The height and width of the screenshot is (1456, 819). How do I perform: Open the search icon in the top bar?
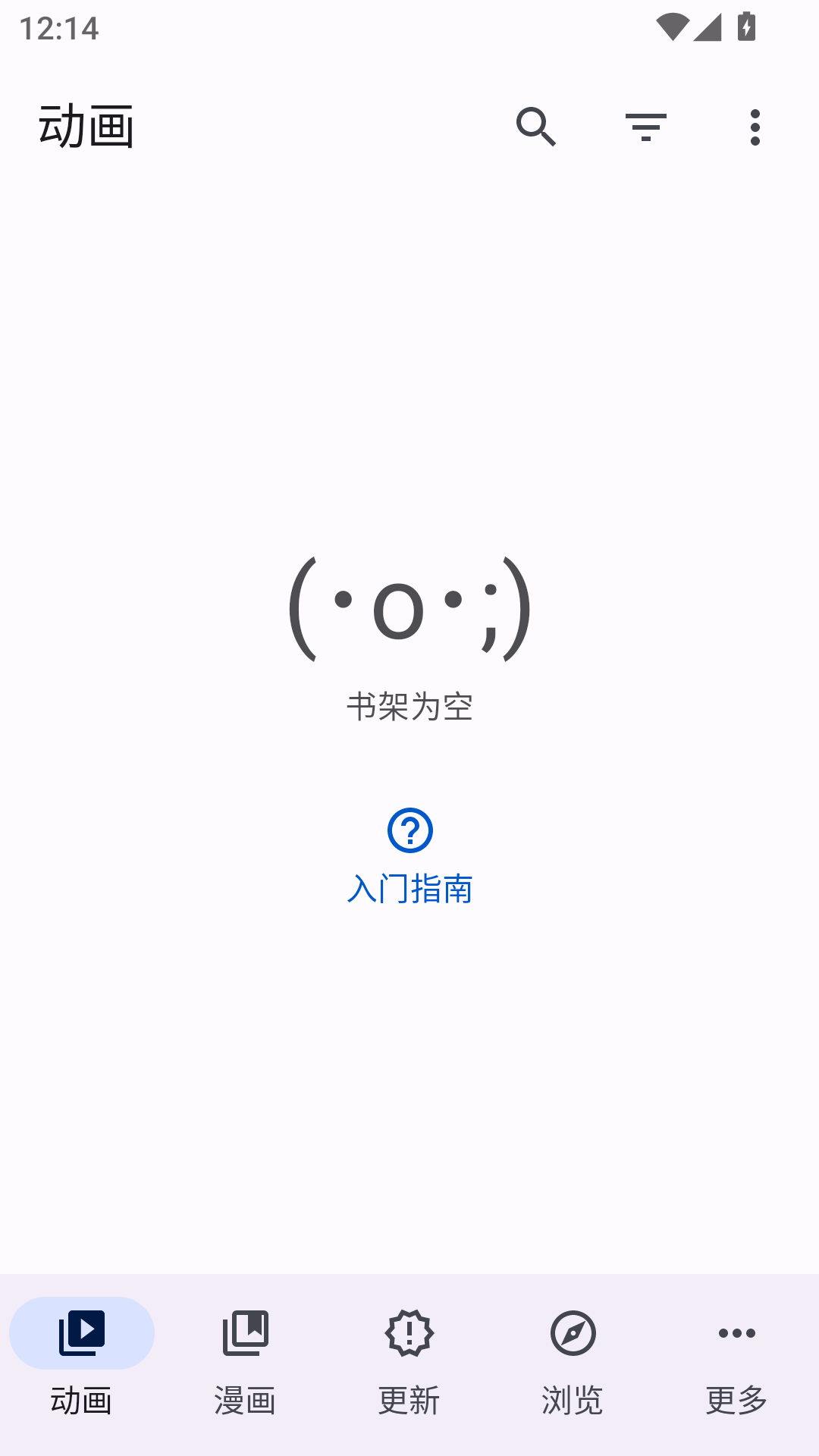click(x=538, y=127)
